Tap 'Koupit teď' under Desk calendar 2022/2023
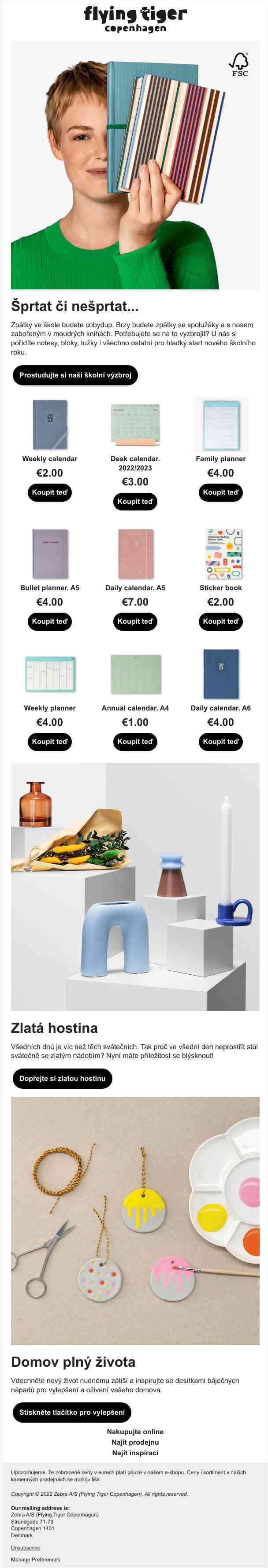The height and width of the screenshot is (1568, 268). click(135, 502)
